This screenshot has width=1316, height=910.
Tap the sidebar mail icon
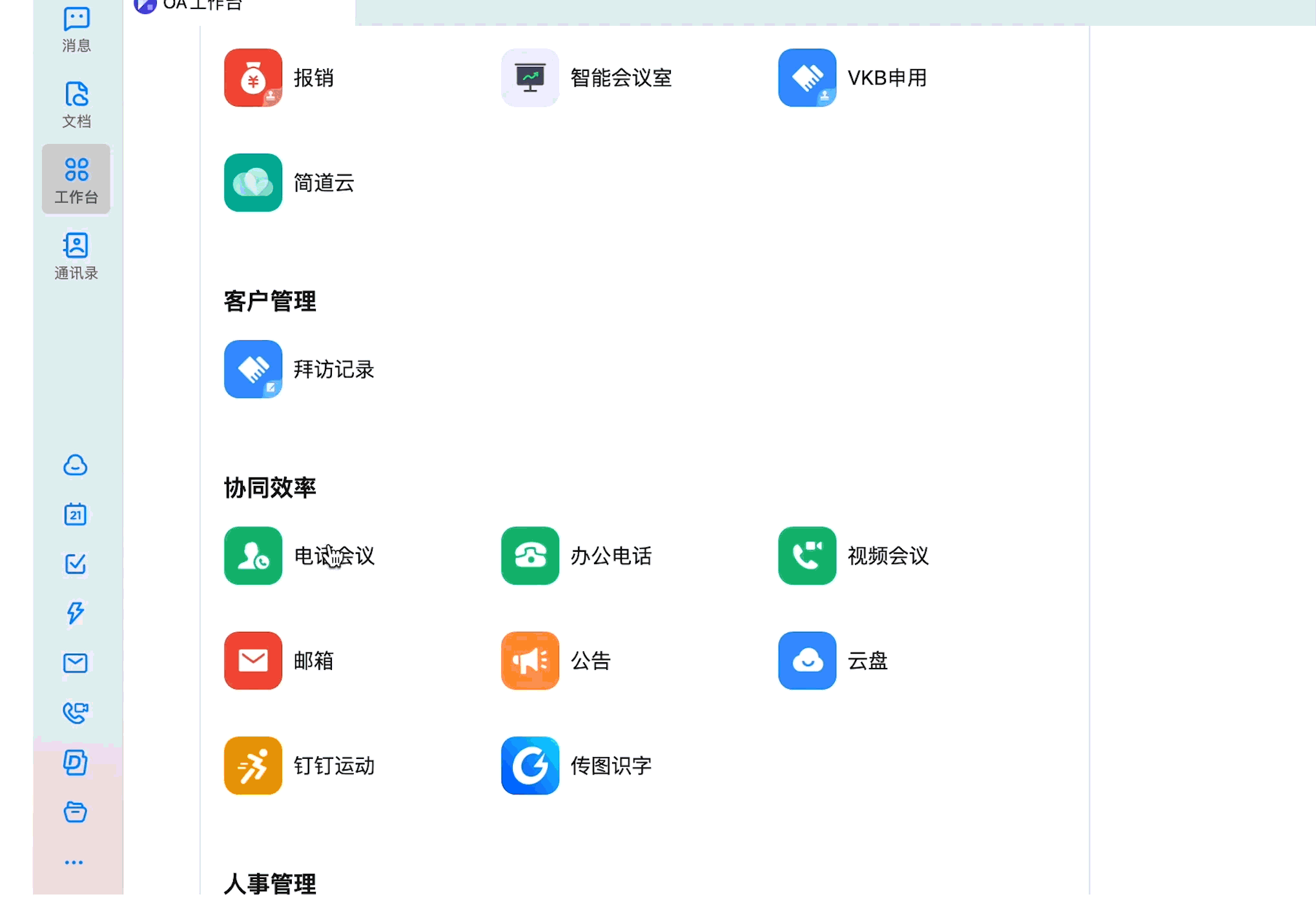(76, 663)
